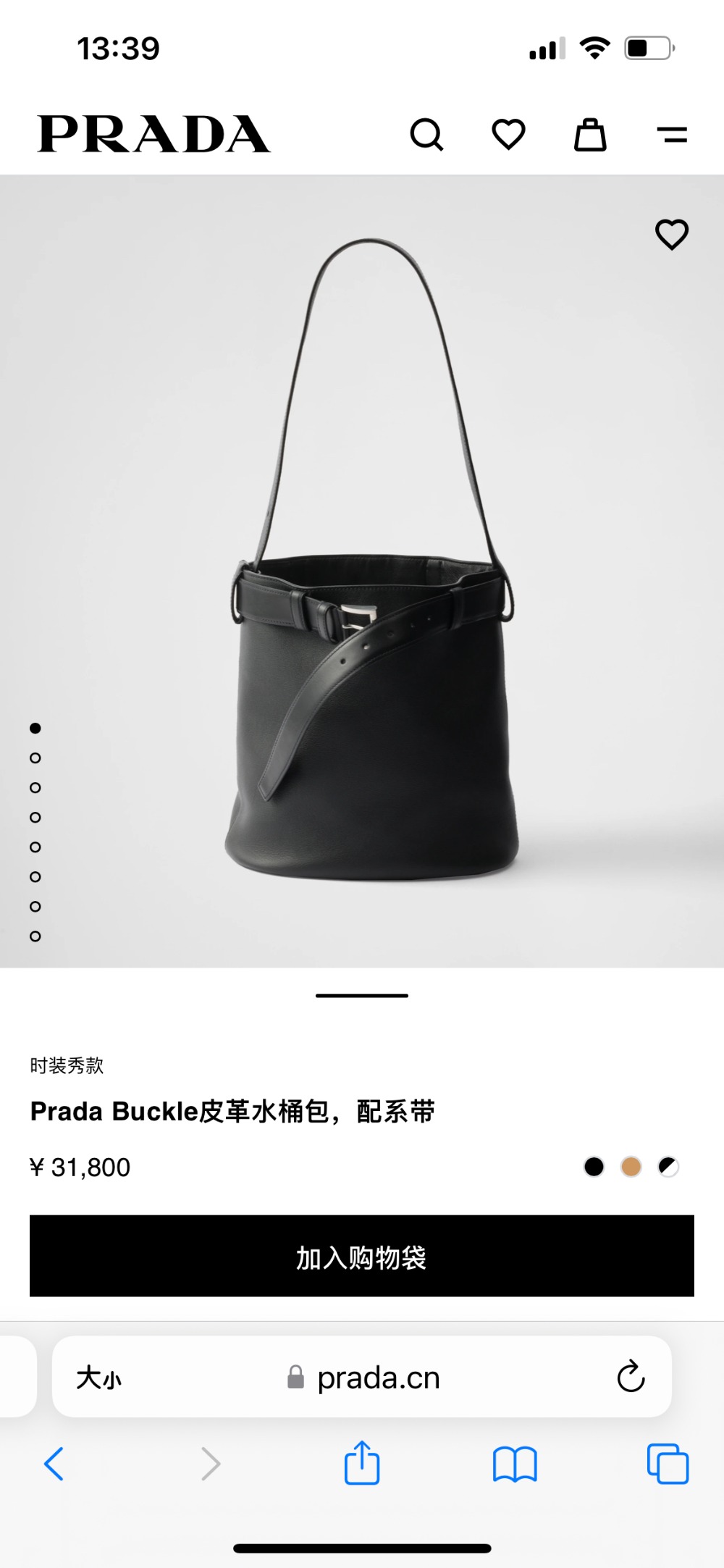The width and height of the screenshot is (724, 1568).
Task: Select the black color swatch
Action: point(594,1167)
